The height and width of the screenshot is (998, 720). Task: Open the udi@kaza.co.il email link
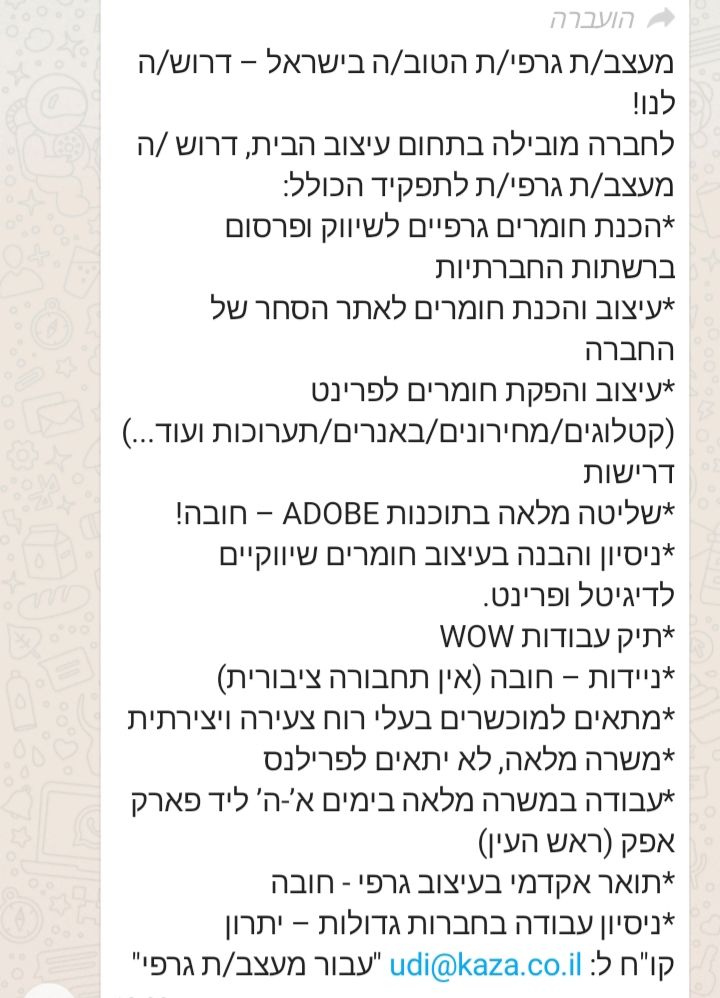point(486,964)
